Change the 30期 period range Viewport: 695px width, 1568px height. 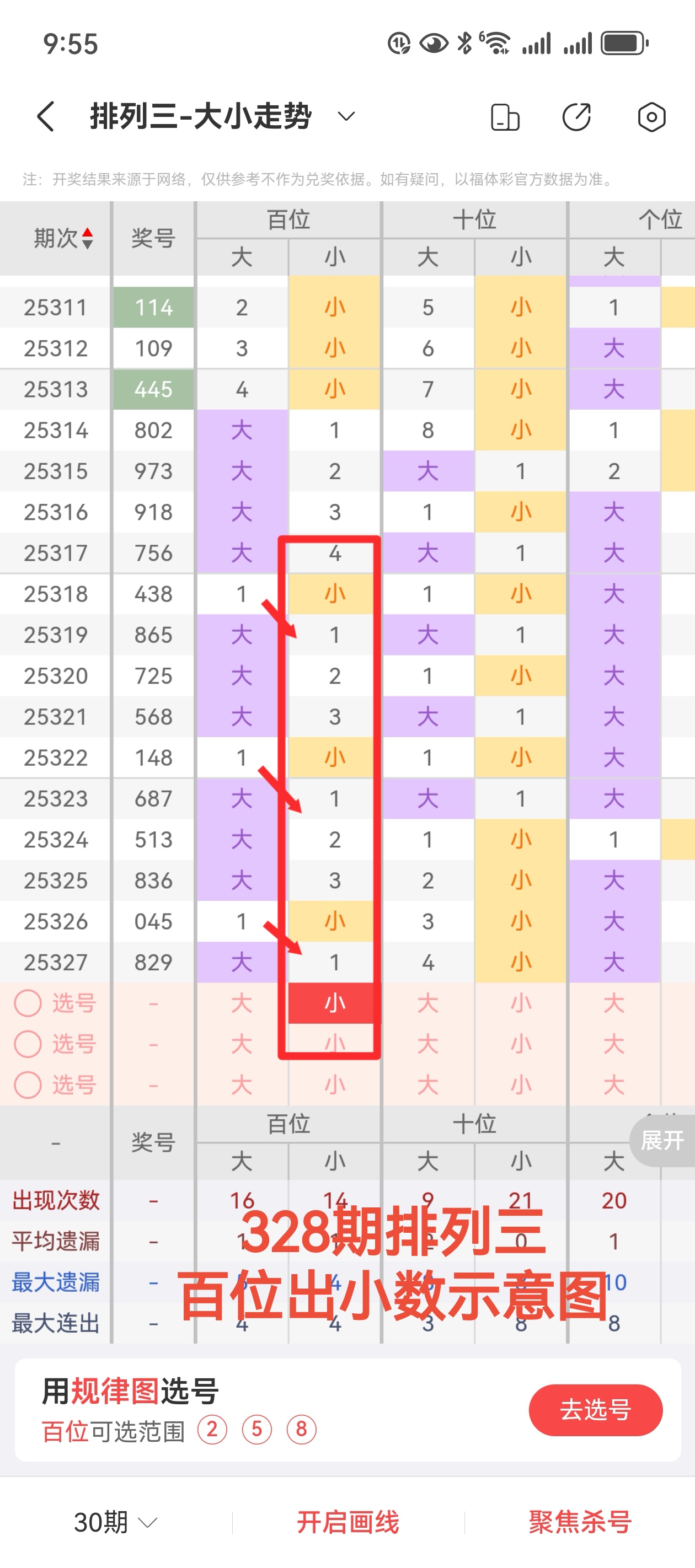(116, 1522)
